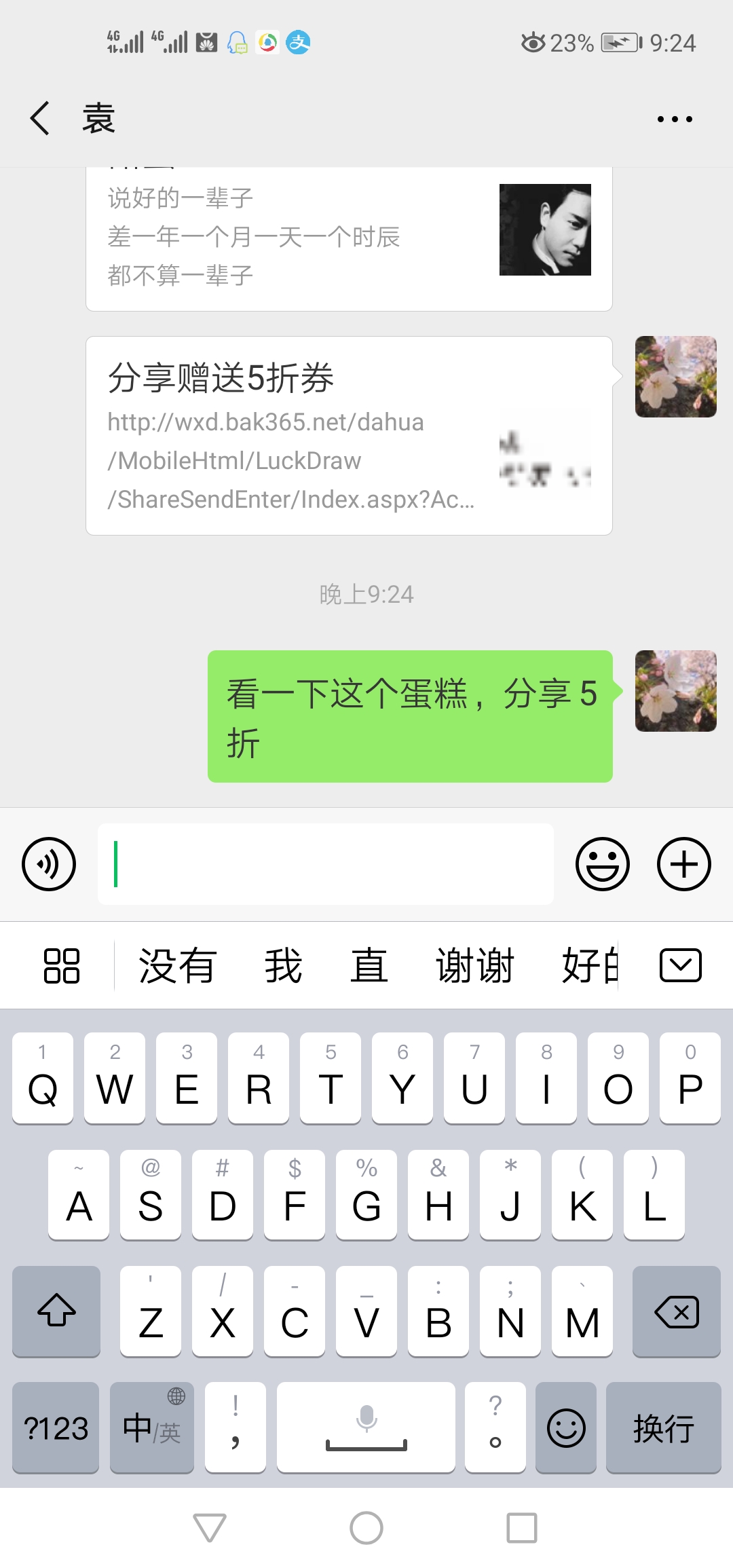The height and width of the screenshot is (1568, 733).
Task: Open the 说好的一辈子 shared card
Action: (x=349, y=239)
